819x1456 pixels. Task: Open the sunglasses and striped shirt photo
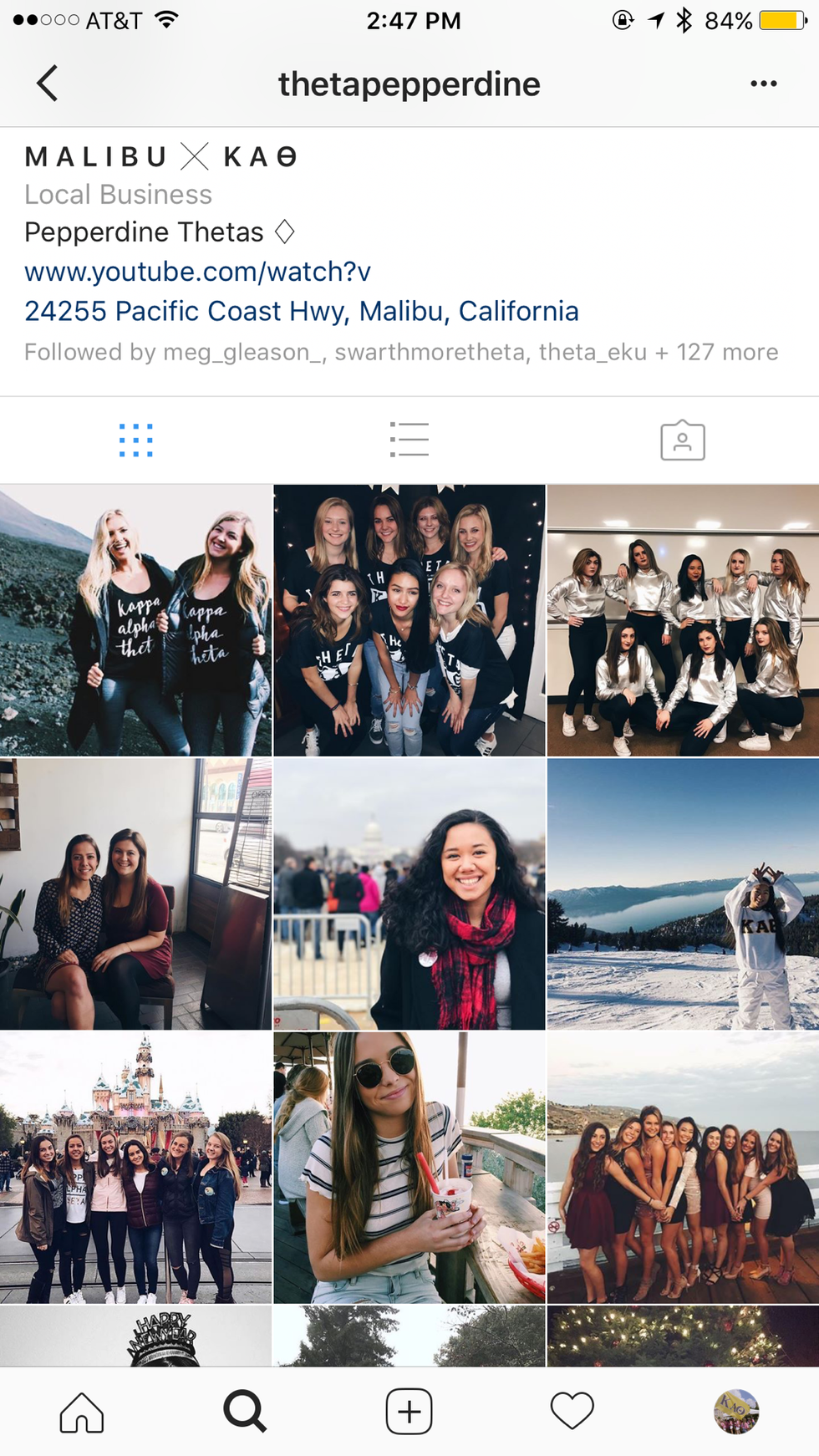pos(409,1167)
